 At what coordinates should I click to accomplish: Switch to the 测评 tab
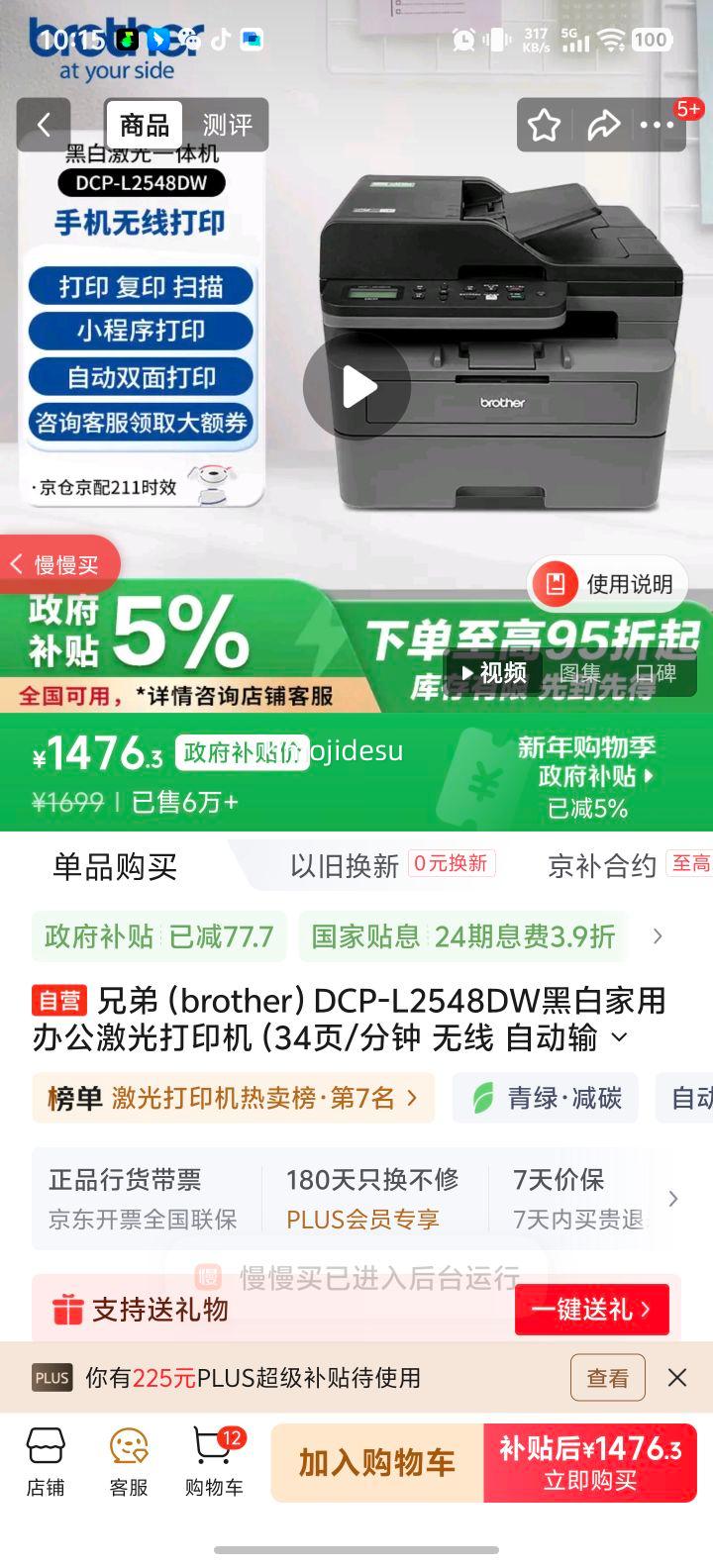229,125
